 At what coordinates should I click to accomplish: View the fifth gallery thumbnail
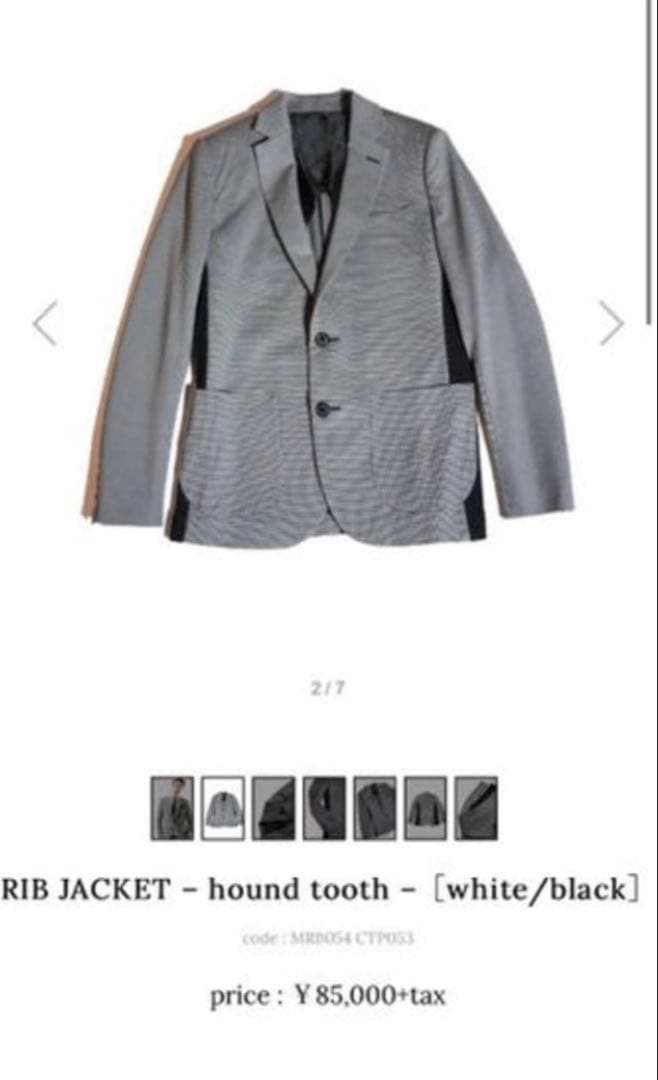[375, 808]
